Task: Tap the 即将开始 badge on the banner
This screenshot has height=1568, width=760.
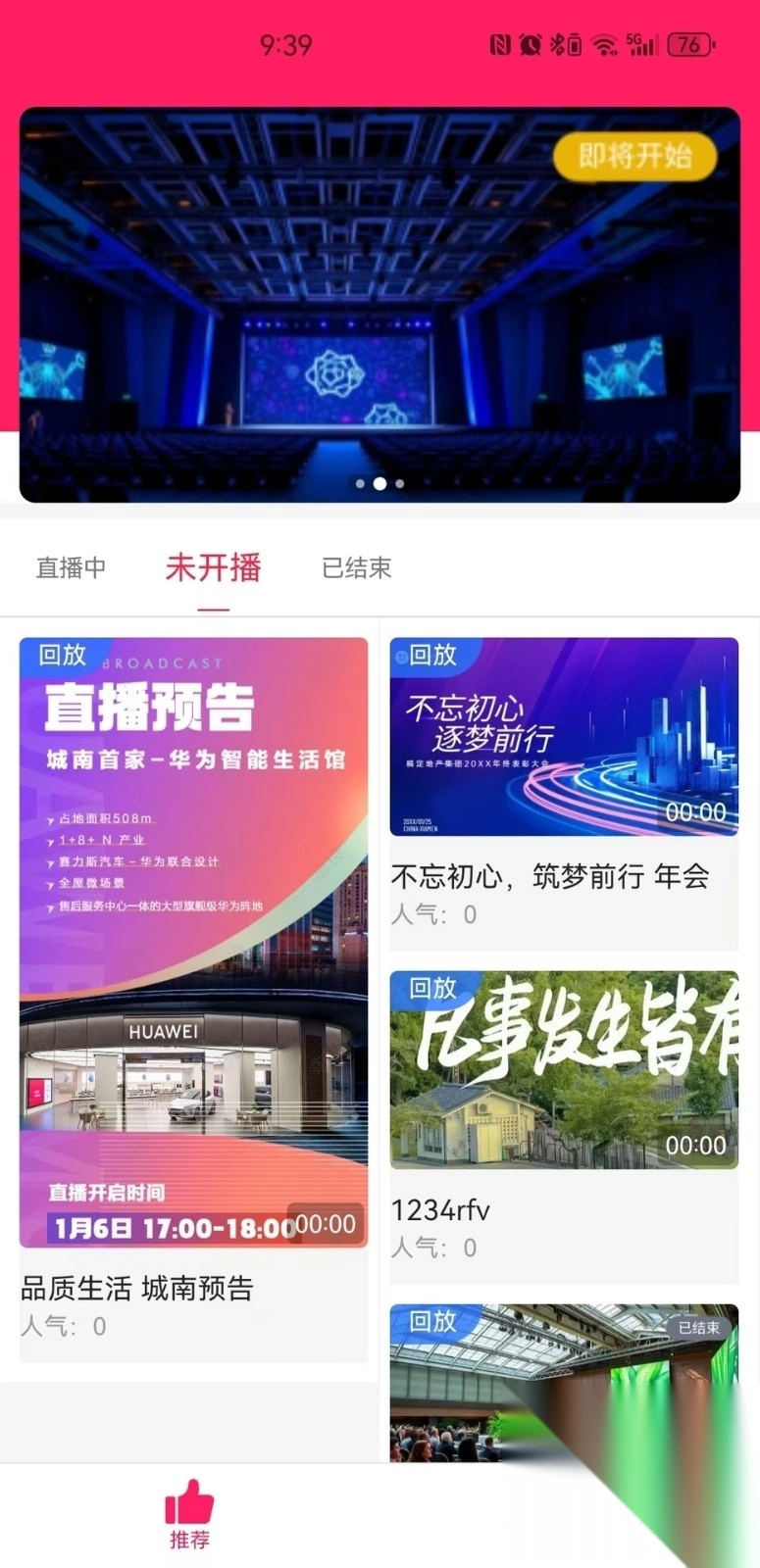Action: click(634, 155)
